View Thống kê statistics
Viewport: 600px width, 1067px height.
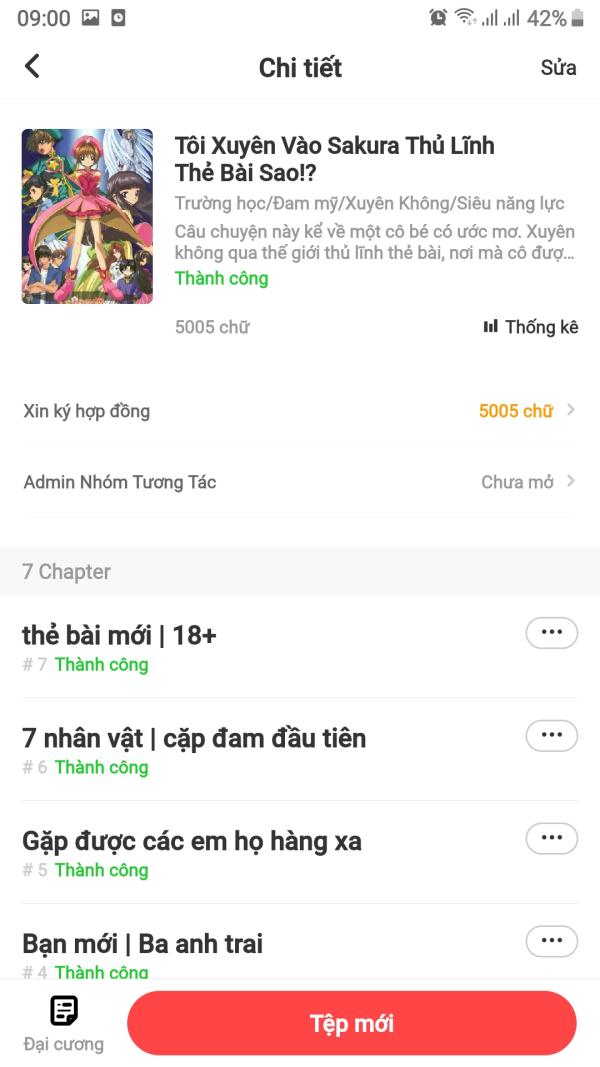coord(531,327)
